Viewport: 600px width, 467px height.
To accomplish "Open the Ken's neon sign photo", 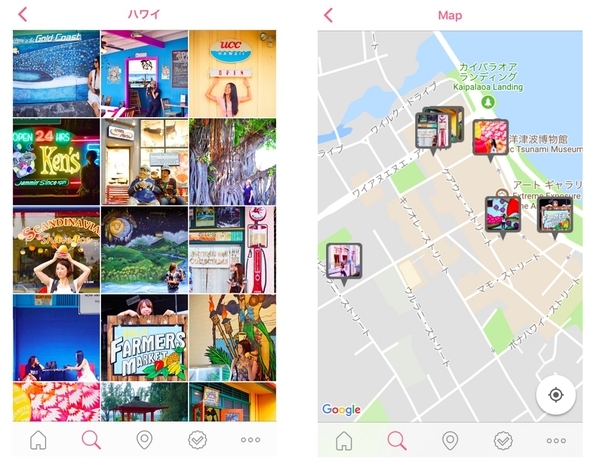I will (56, 161).
